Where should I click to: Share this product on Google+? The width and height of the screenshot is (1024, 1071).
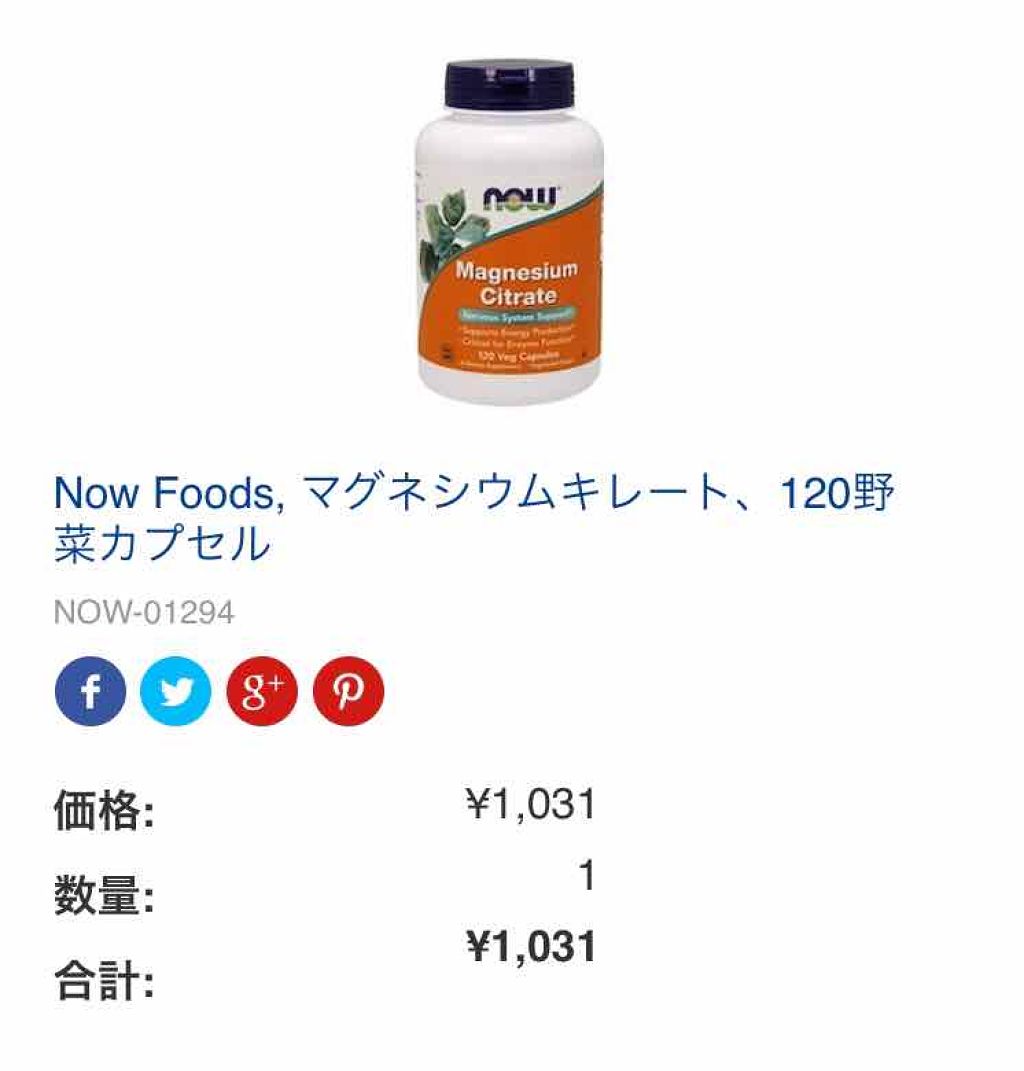[262, 691]
